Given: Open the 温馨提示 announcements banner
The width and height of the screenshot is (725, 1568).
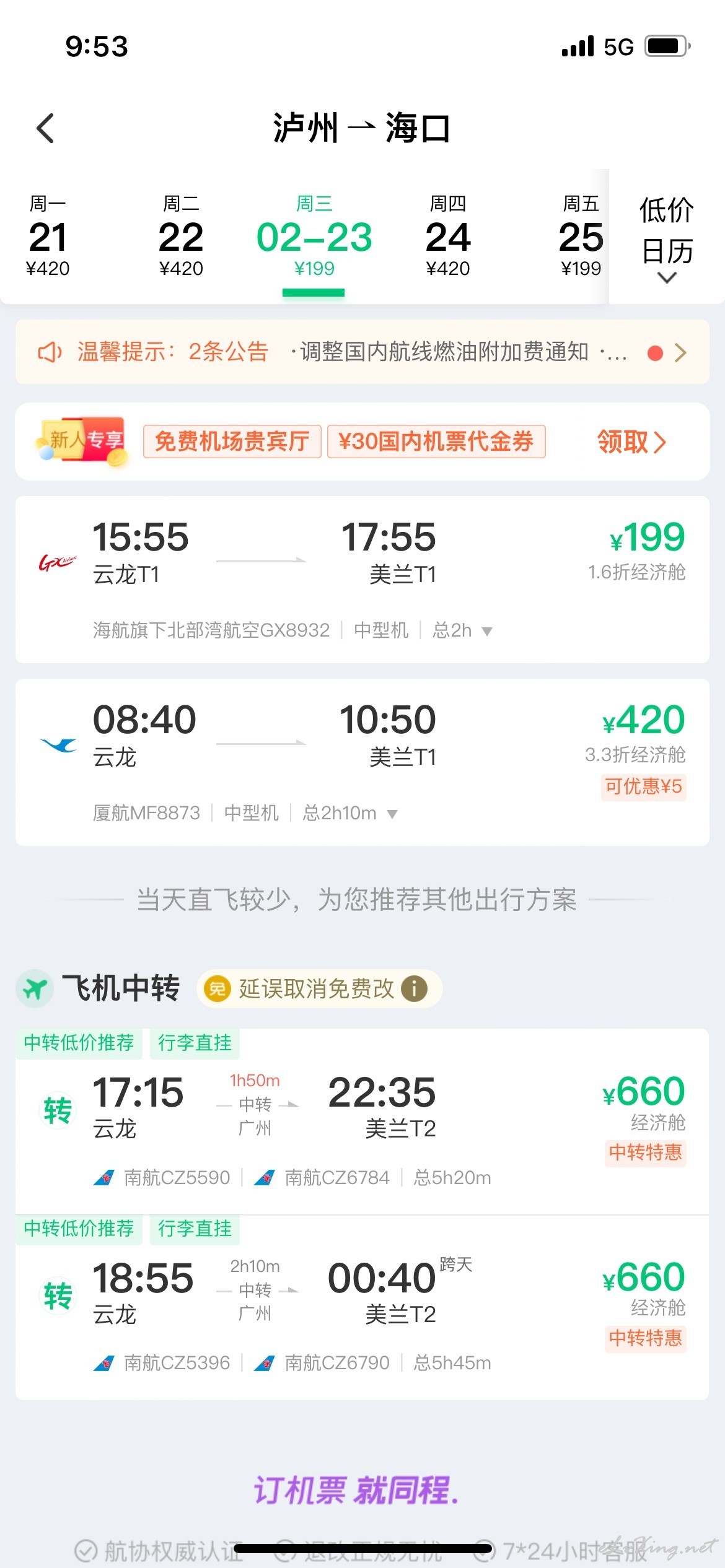Looking at the screenshot, I should point(362,352).
